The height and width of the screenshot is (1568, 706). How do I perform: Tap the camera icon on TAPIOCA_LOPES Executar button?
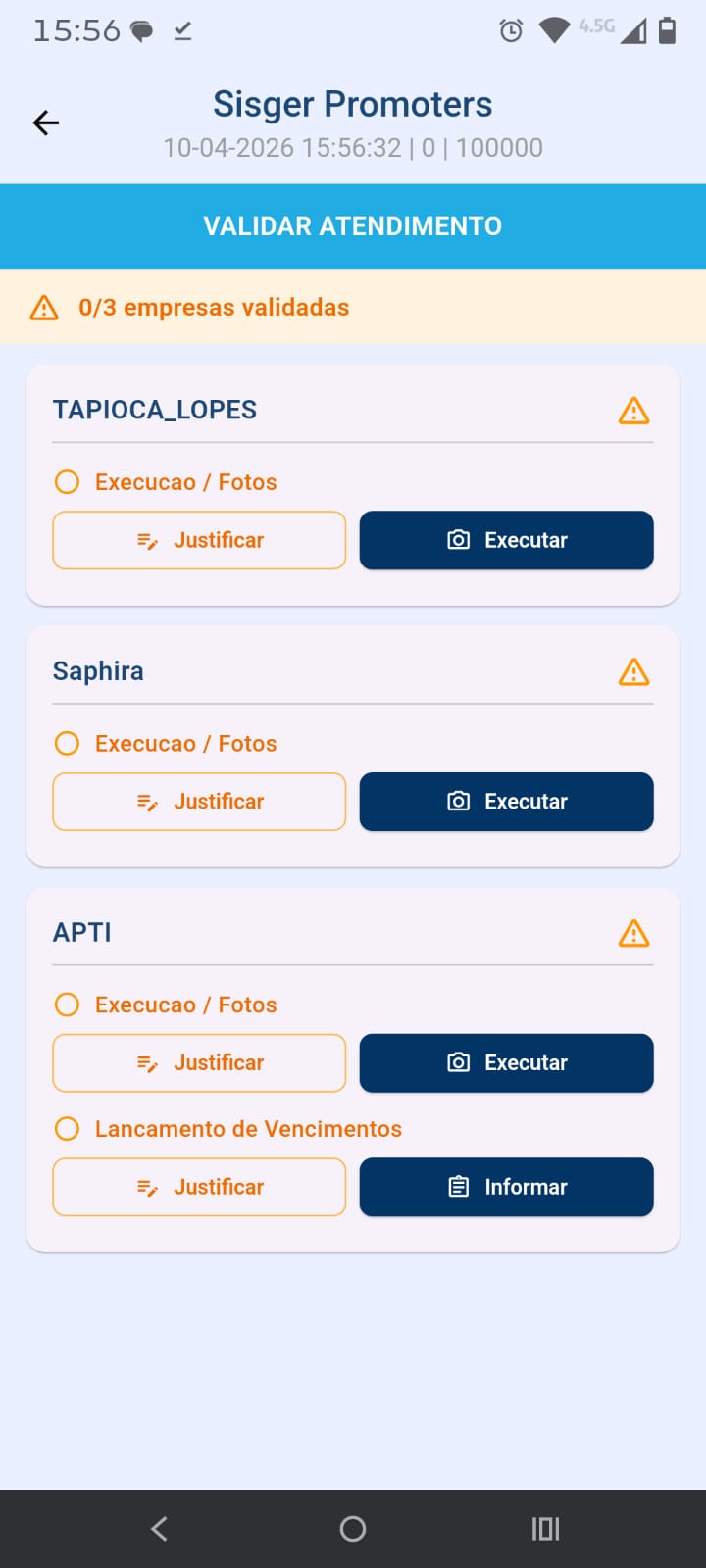[458, 540]
